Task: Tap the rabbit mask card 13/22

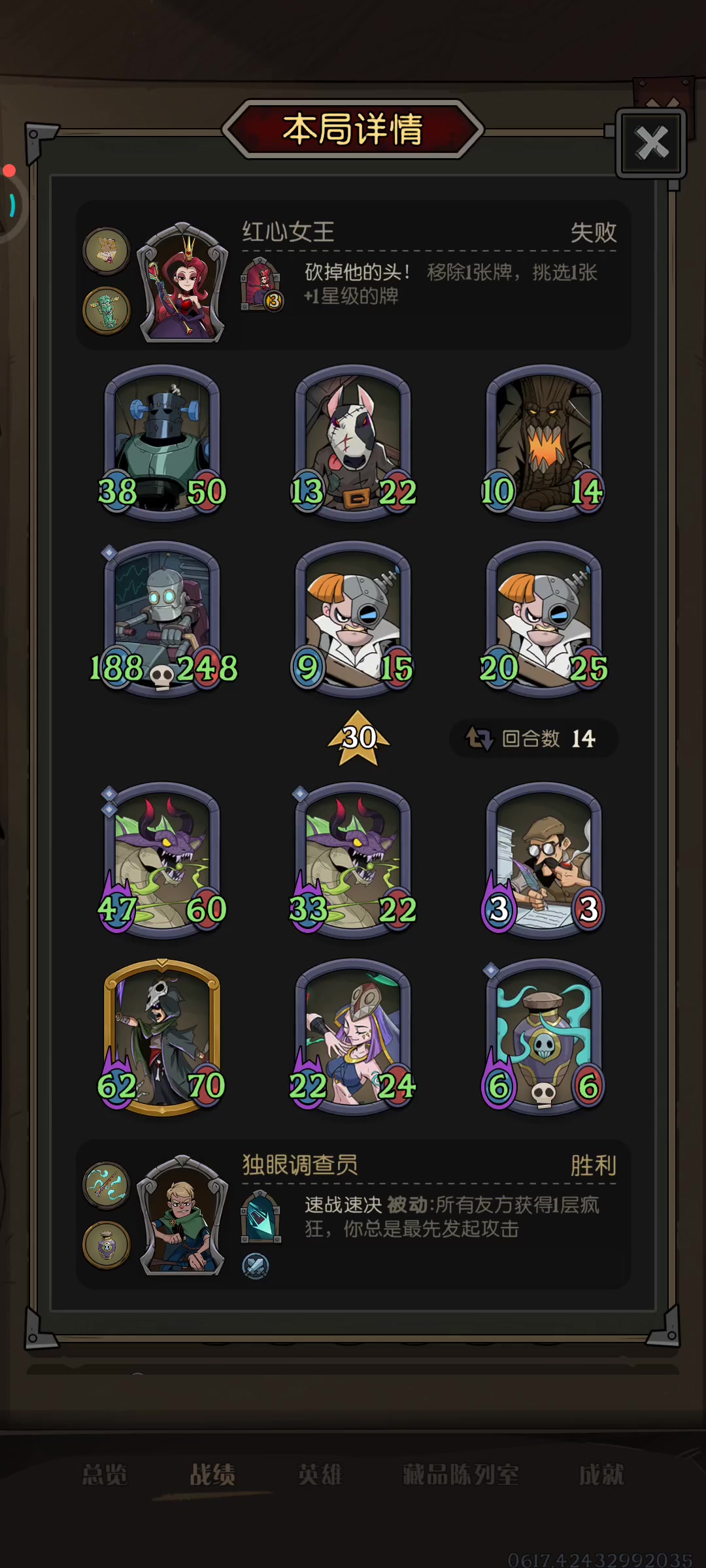Action: coord(353,442)
